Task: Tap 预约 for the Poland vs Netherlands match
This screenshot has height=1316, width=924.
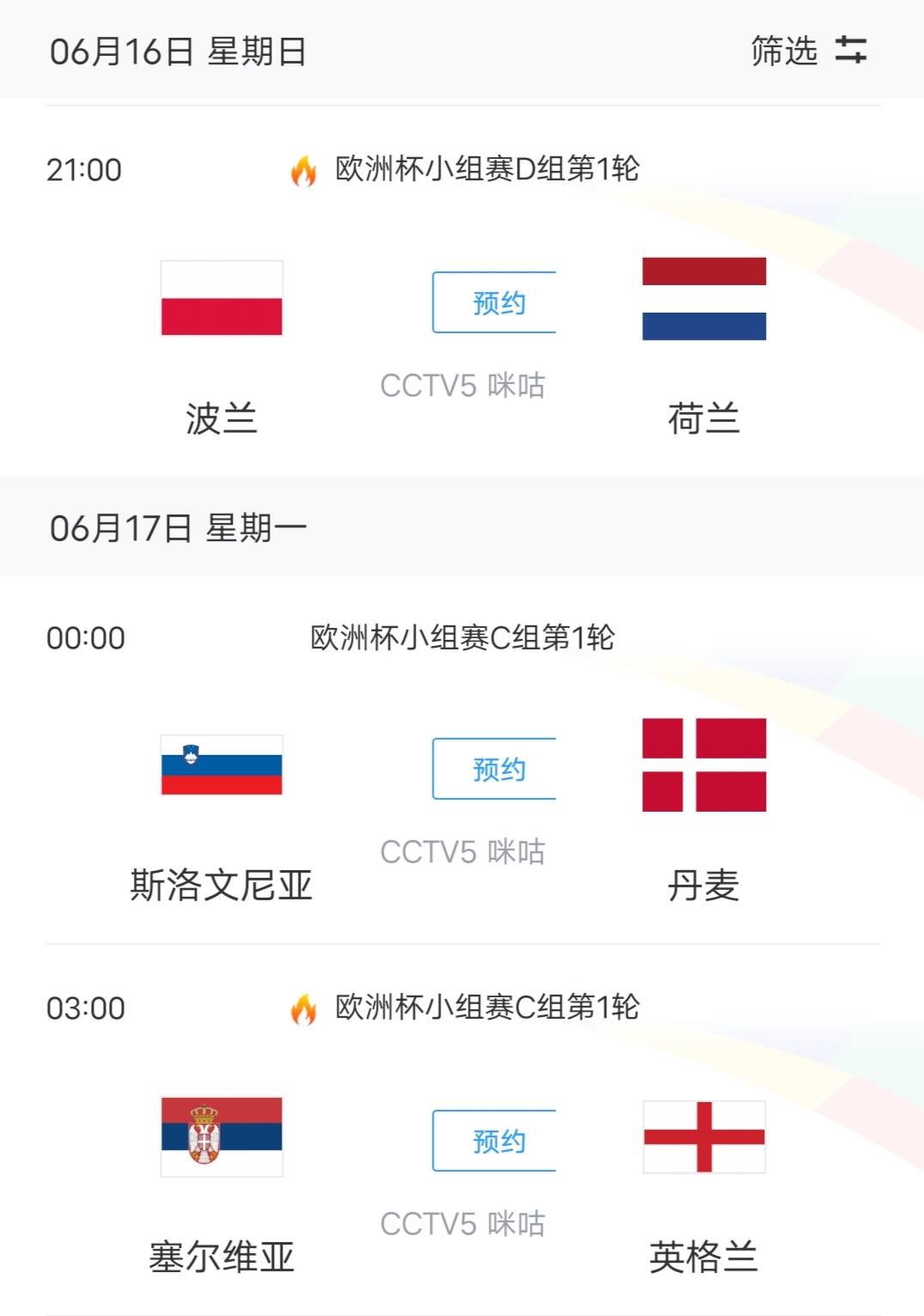Action: pyautogui.click(x=495, y=302)
